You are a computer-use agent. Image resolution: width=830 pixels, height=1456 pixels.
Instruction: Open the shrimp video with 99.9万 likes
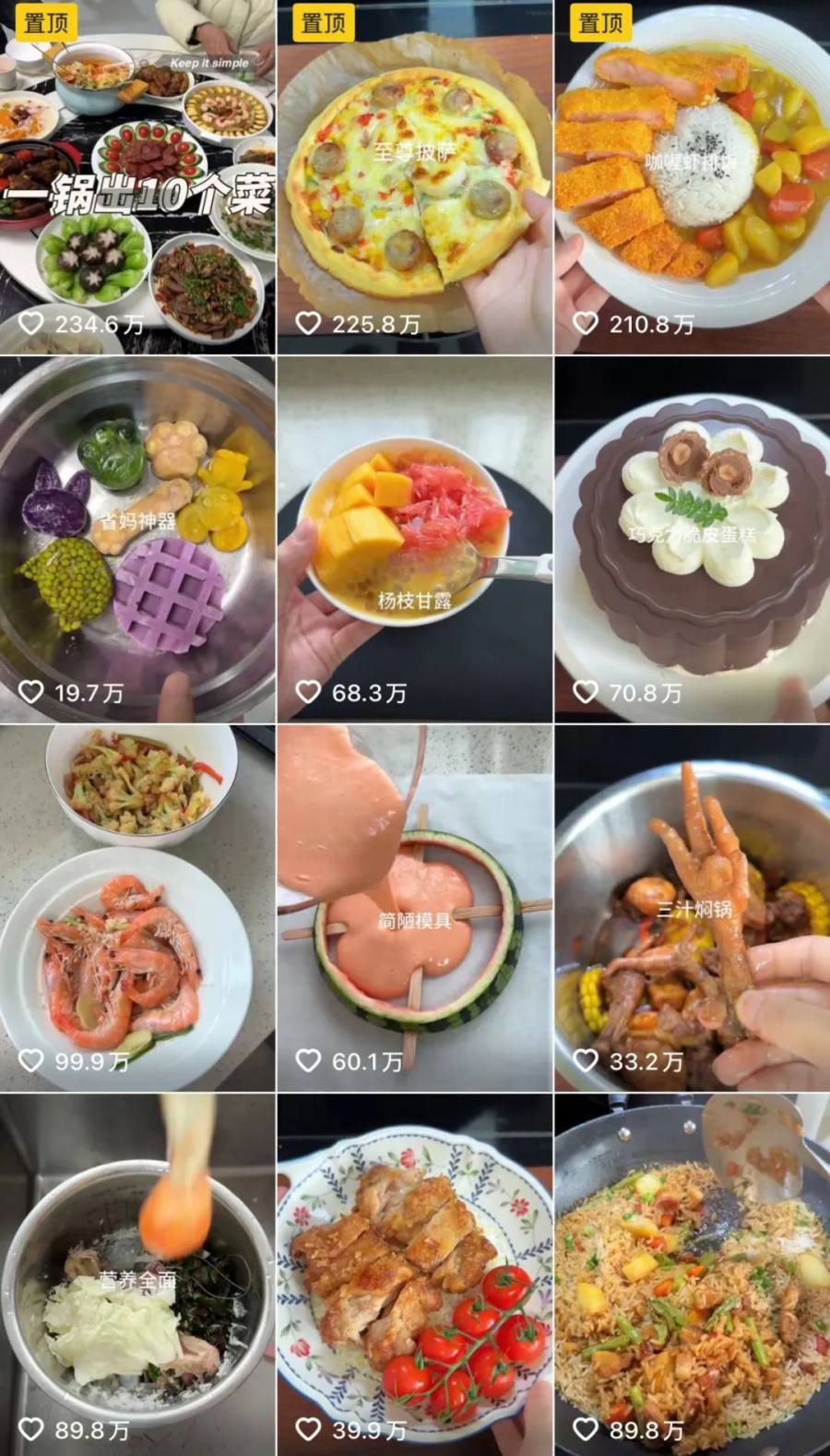coord(137,908)
